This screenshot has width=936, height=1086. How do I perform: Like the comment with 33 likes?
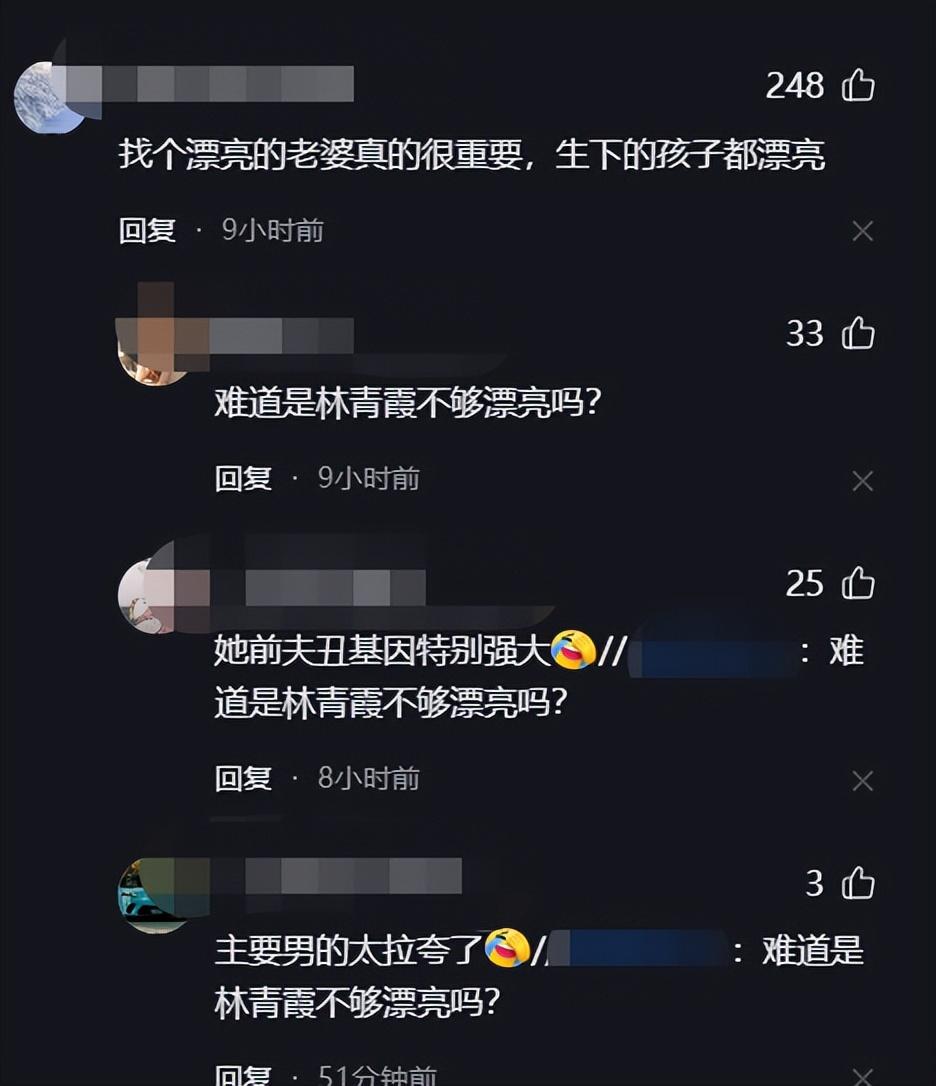tap(858, 334)
